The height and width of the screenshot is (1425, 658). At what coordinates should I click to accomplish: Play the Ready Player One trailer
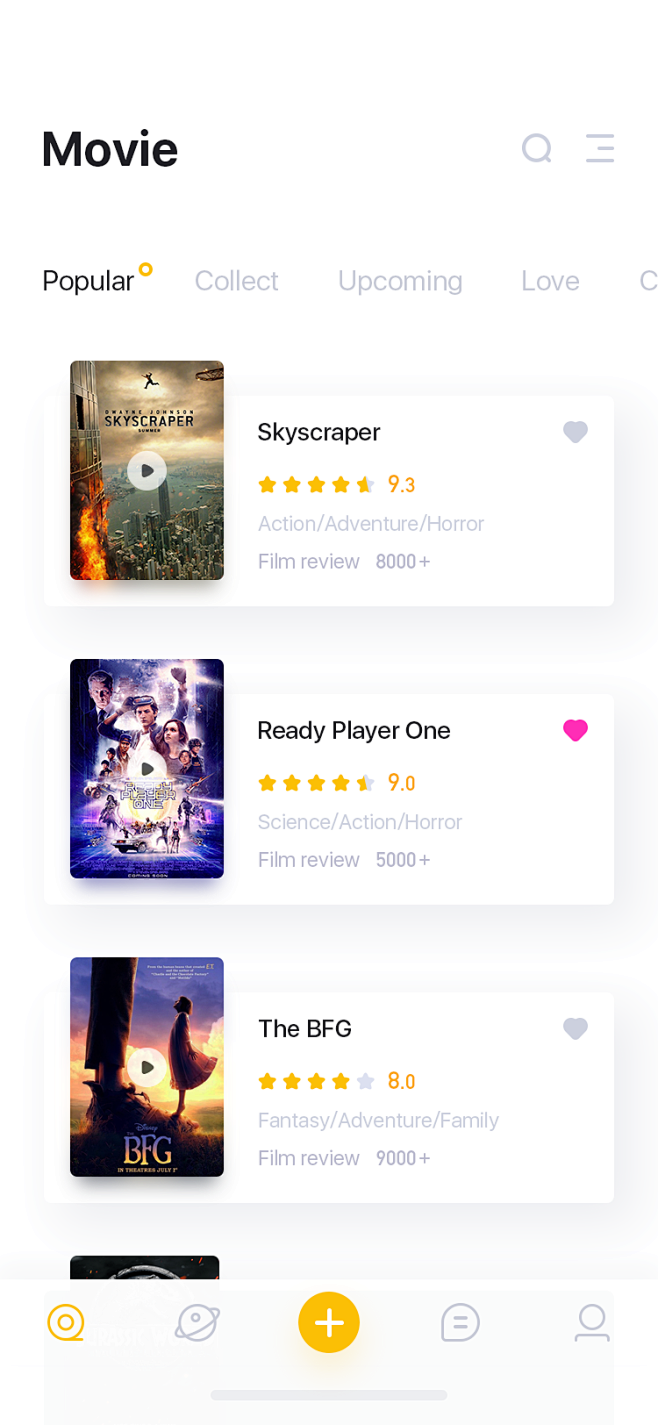pos(147,768)
